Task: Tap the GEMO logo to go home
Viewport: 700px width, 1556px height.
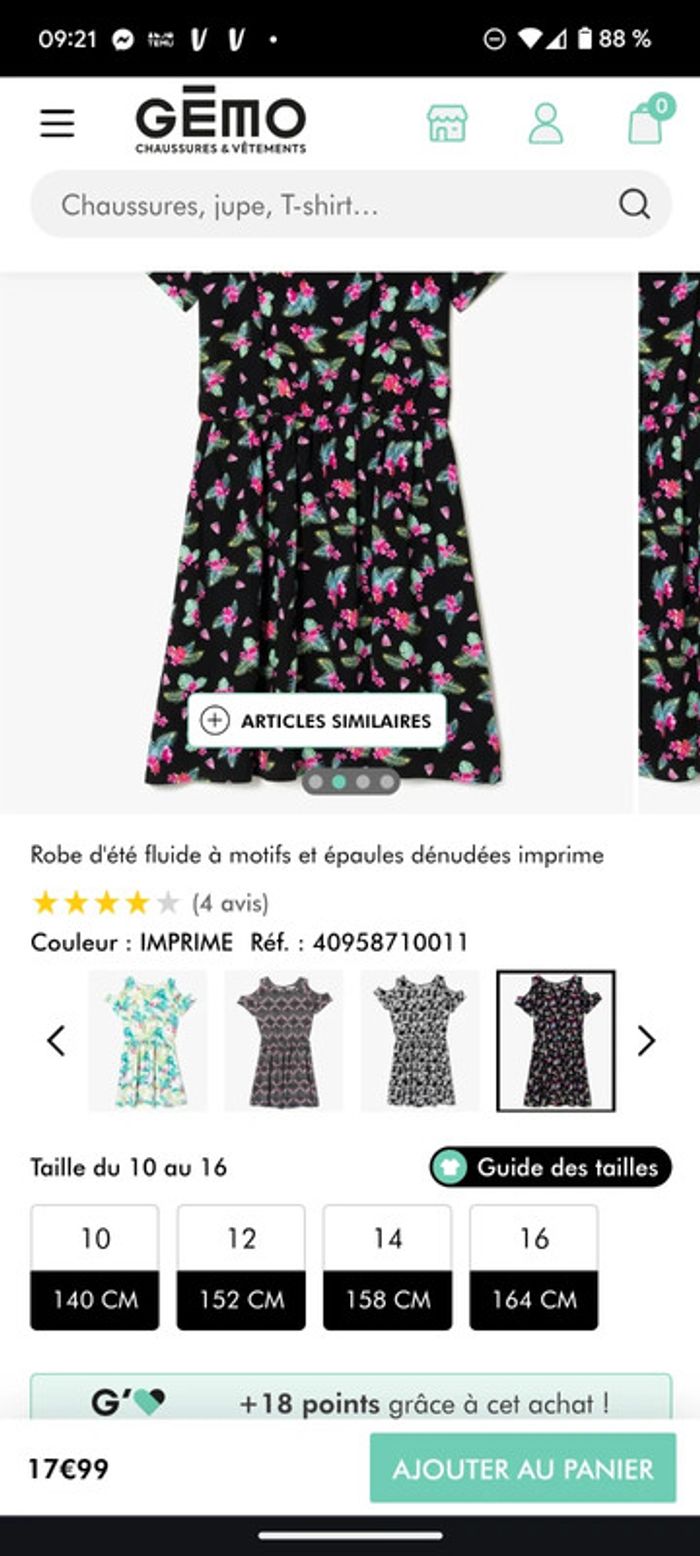Action: coord(221,123)
